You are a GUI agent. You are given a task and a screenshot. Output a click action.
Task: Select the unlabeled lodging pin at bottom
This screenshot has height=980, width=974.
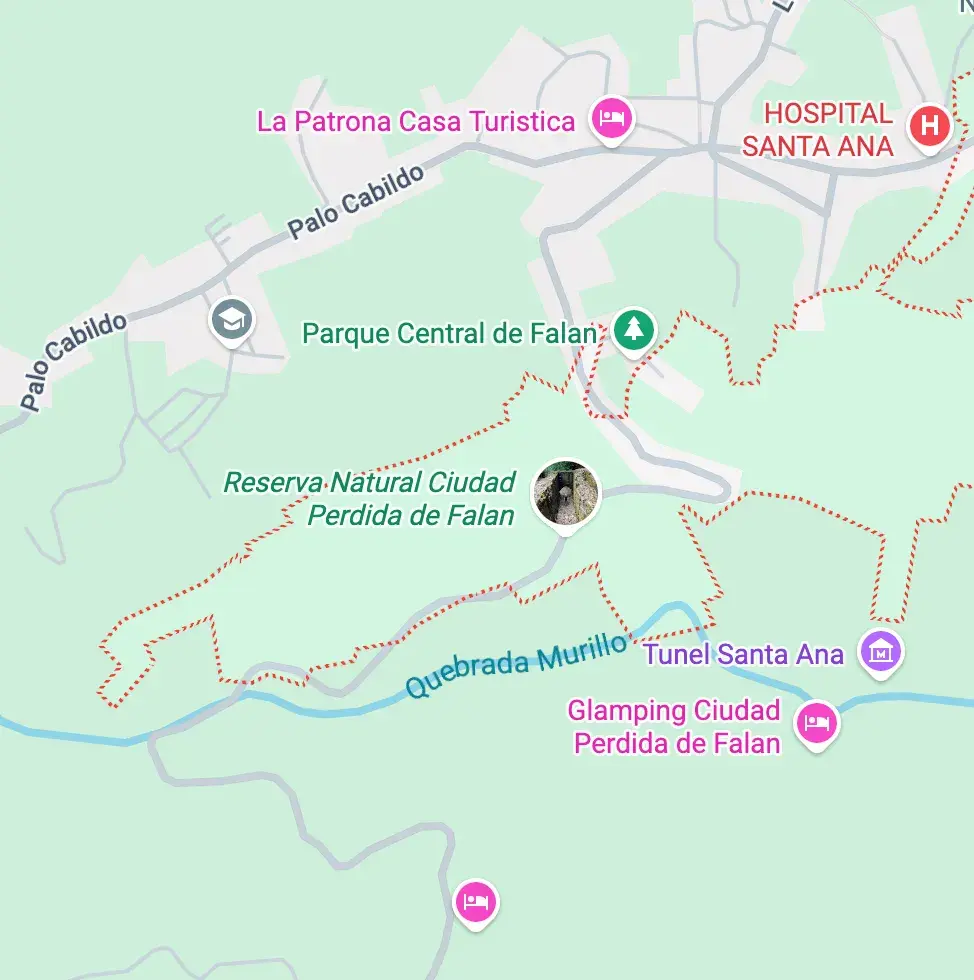476,902
